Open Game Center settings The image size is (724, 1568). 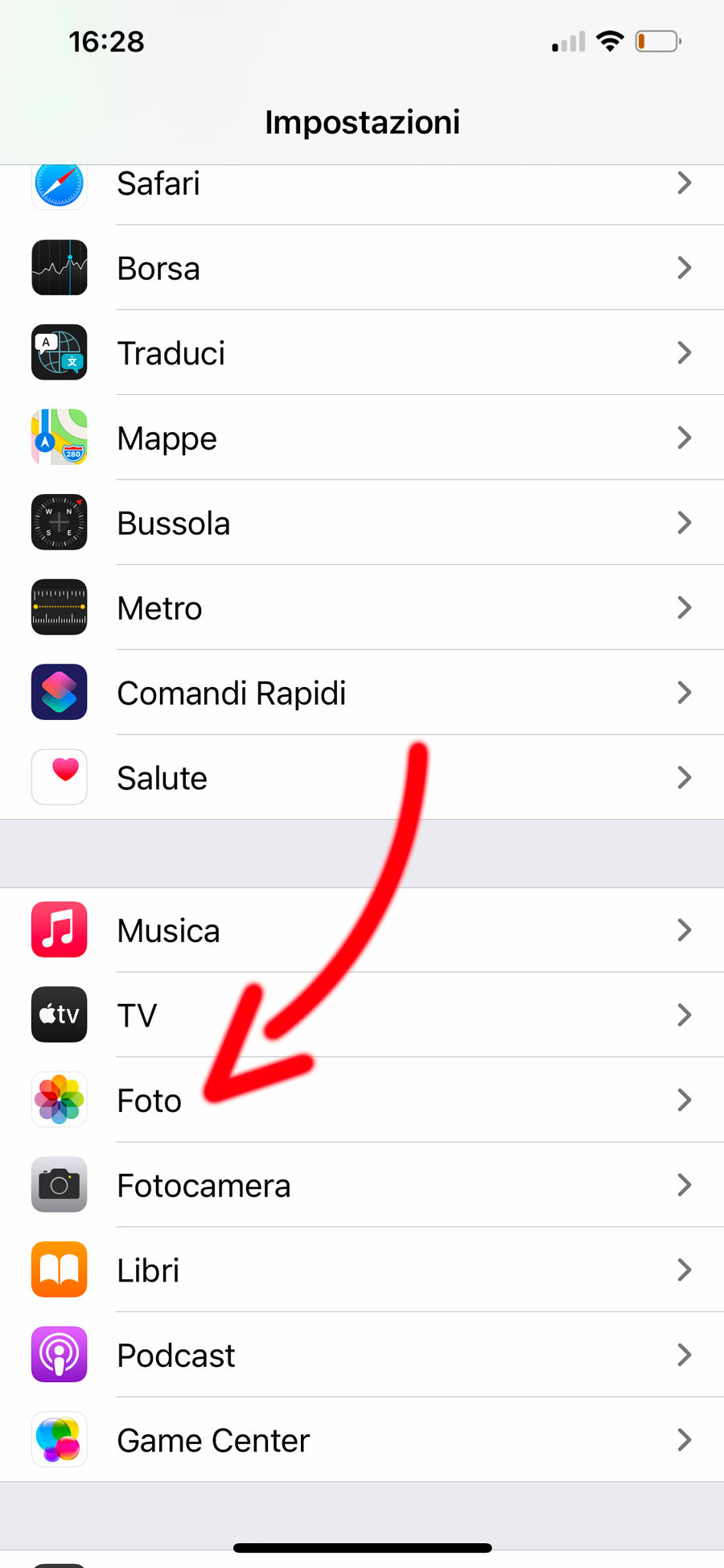click(x=362, y=1440)
